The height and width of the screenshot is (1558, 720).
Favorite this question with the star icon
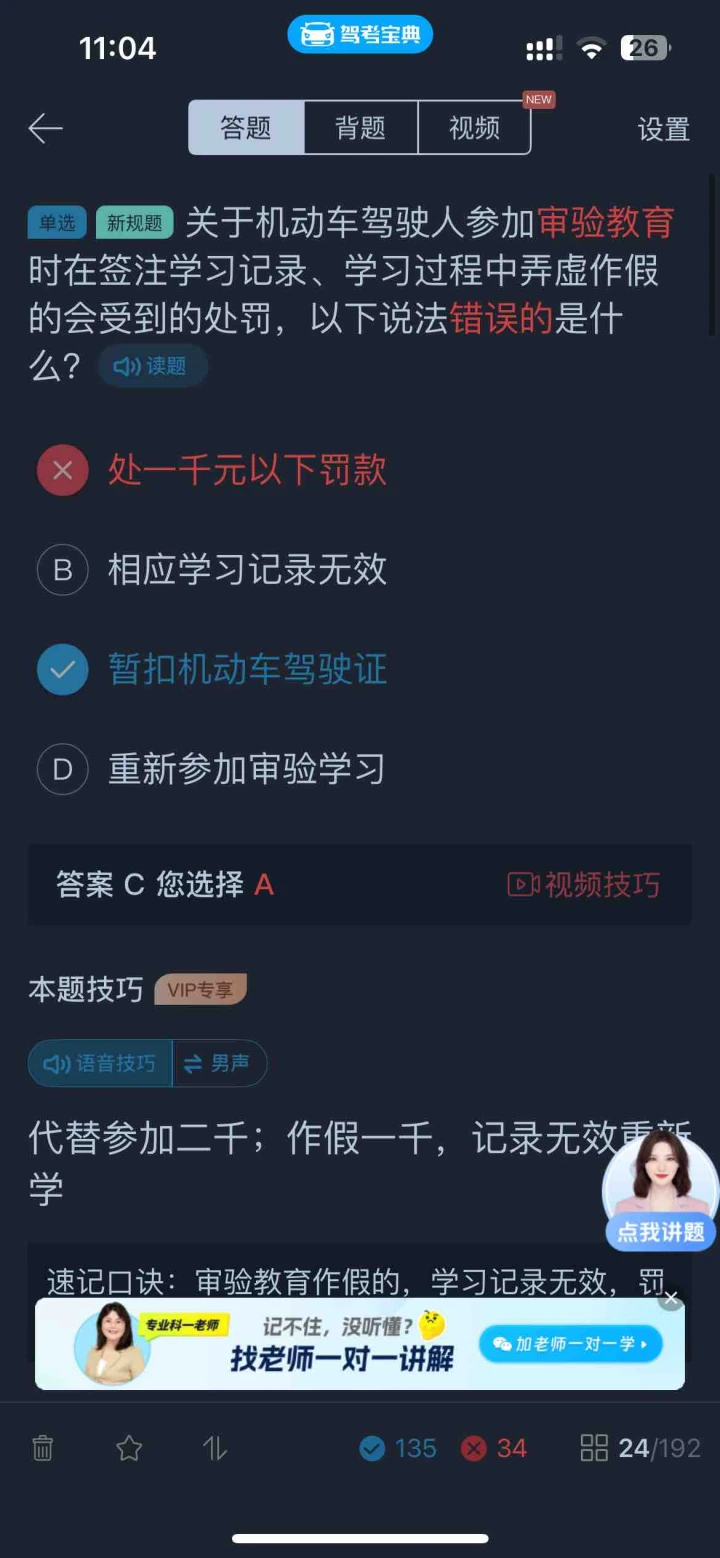[x=129, y=1448]
